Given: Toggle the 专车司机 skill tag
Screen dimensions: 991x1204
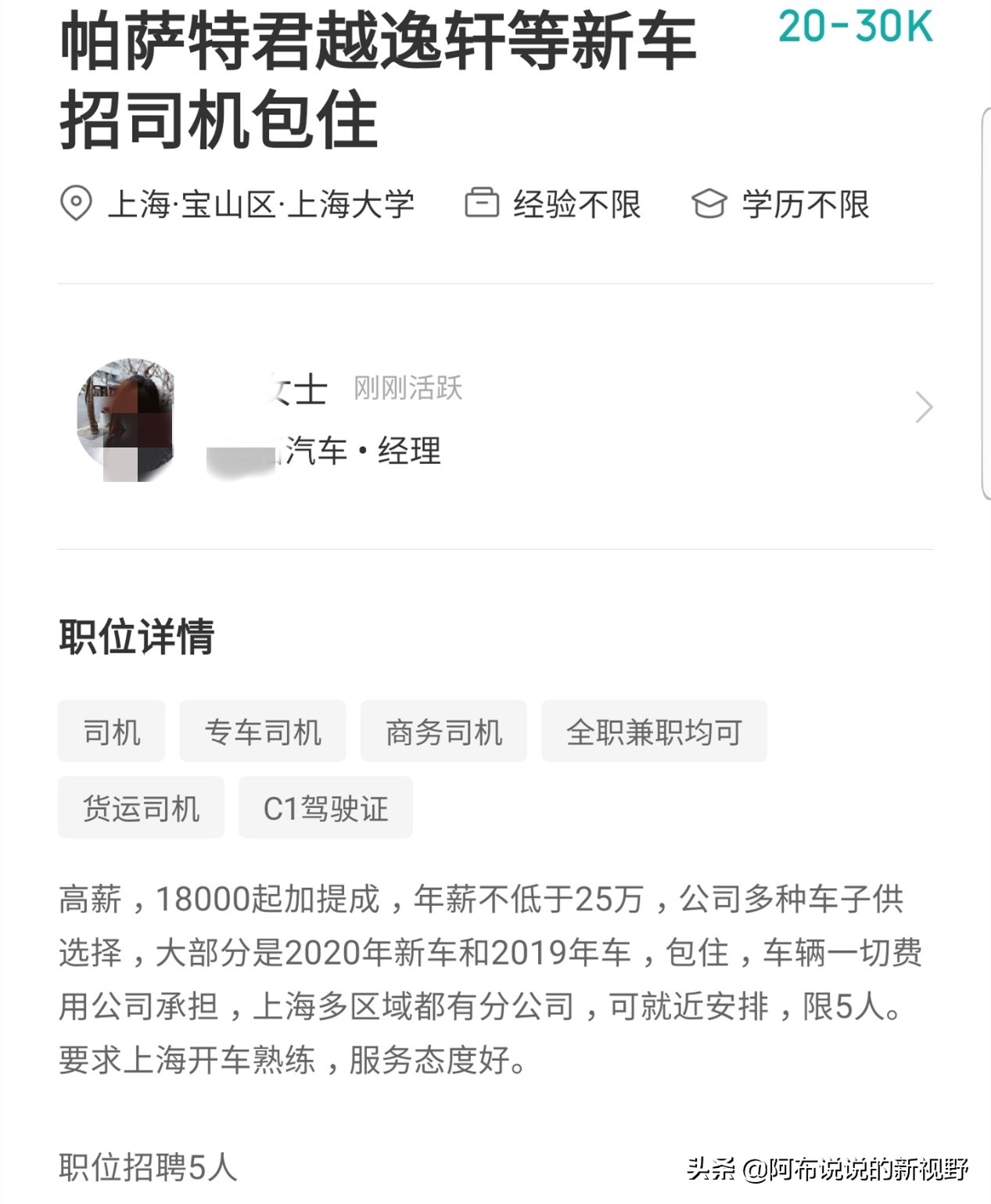Looking at the screenshot, I should click(x=263, y=731).
